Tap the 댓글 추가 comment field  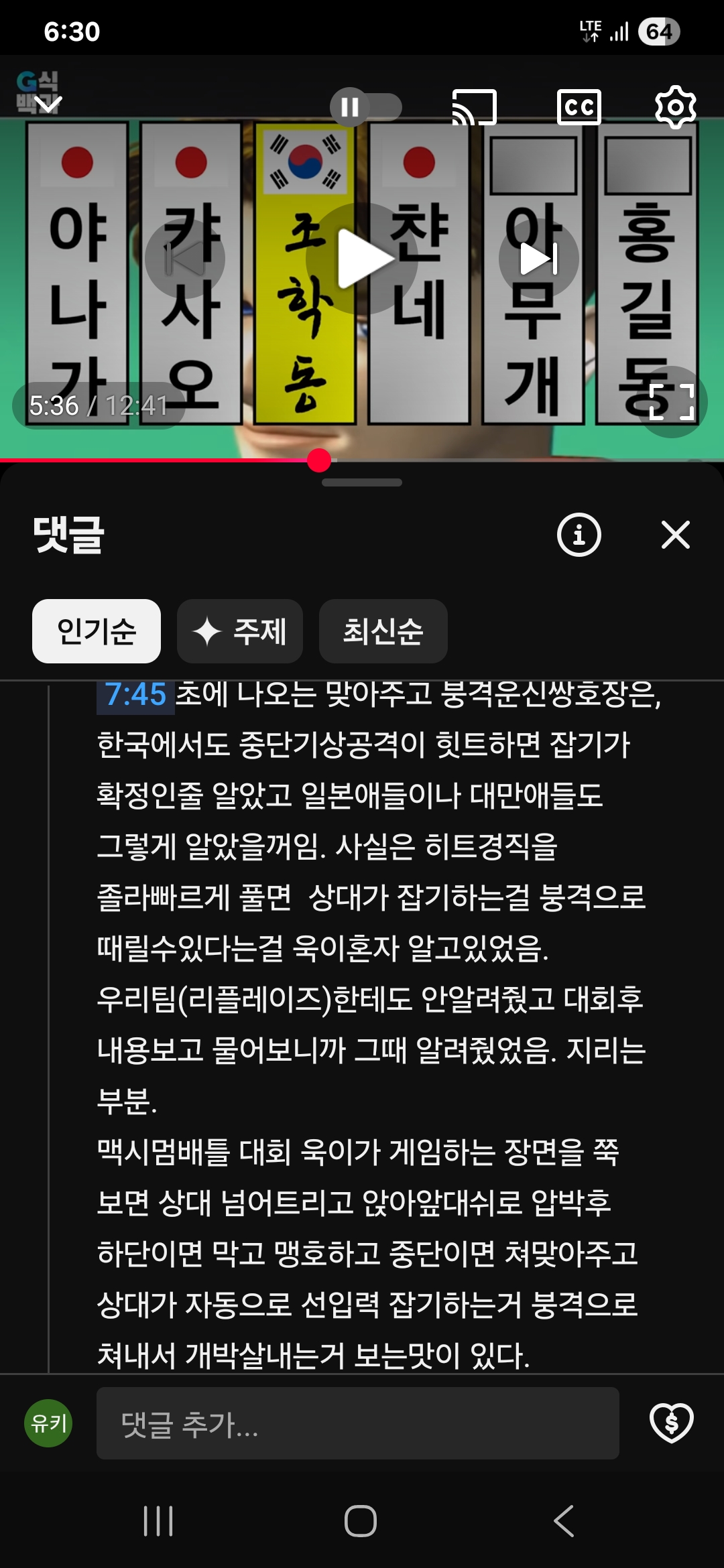[x=357, y=1423]
